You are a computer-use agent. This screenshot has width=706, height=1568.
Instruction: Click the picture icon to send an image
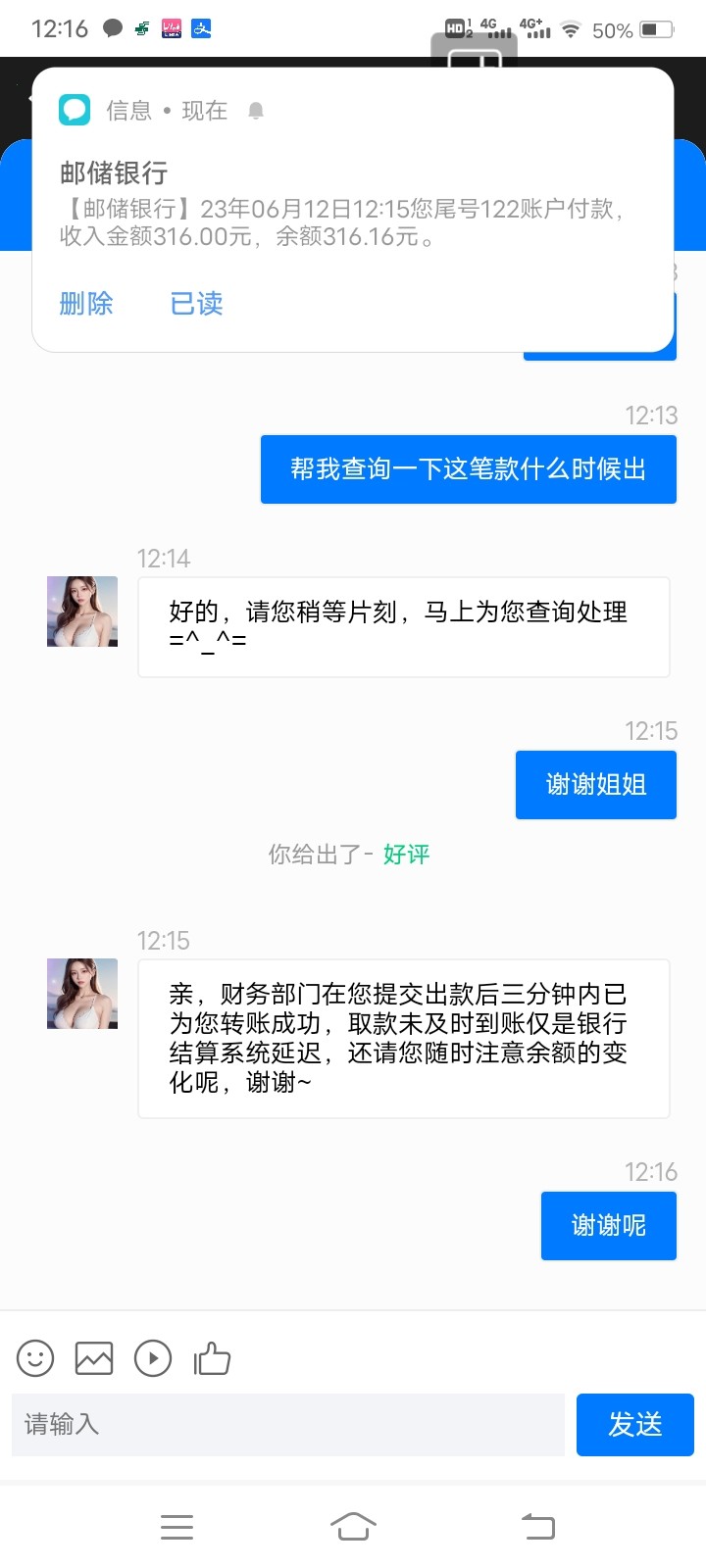click(94, 1358)
